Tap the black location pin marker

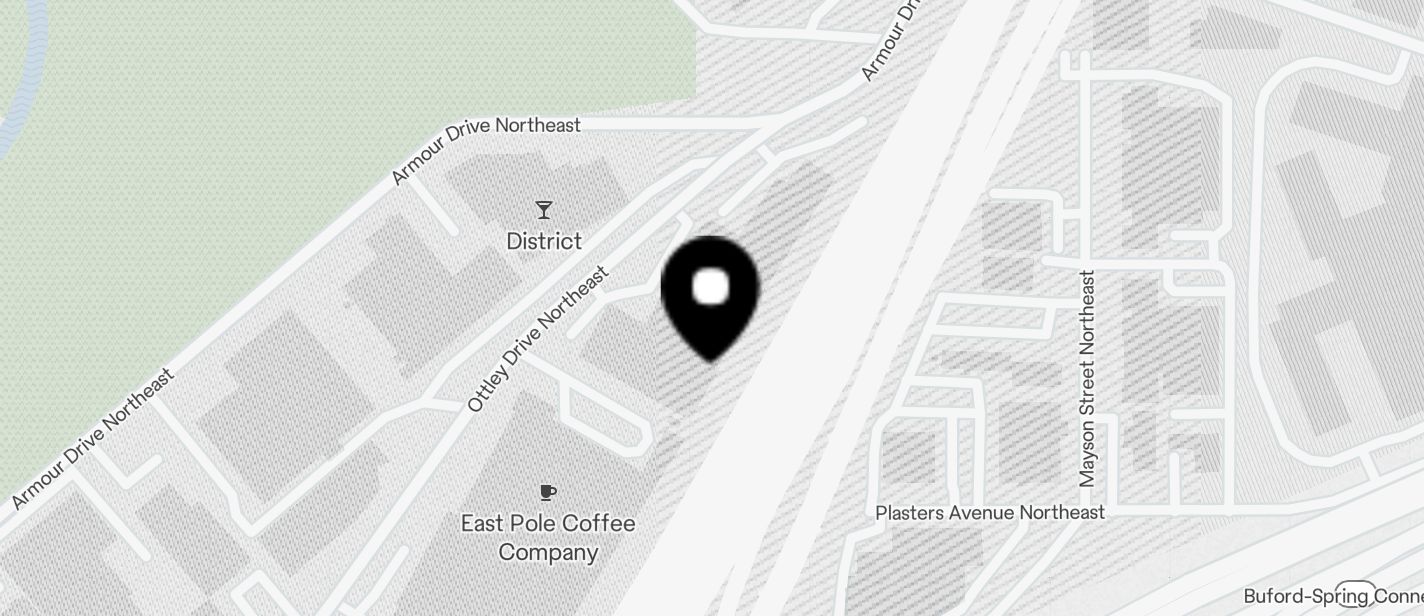[710, 291]
